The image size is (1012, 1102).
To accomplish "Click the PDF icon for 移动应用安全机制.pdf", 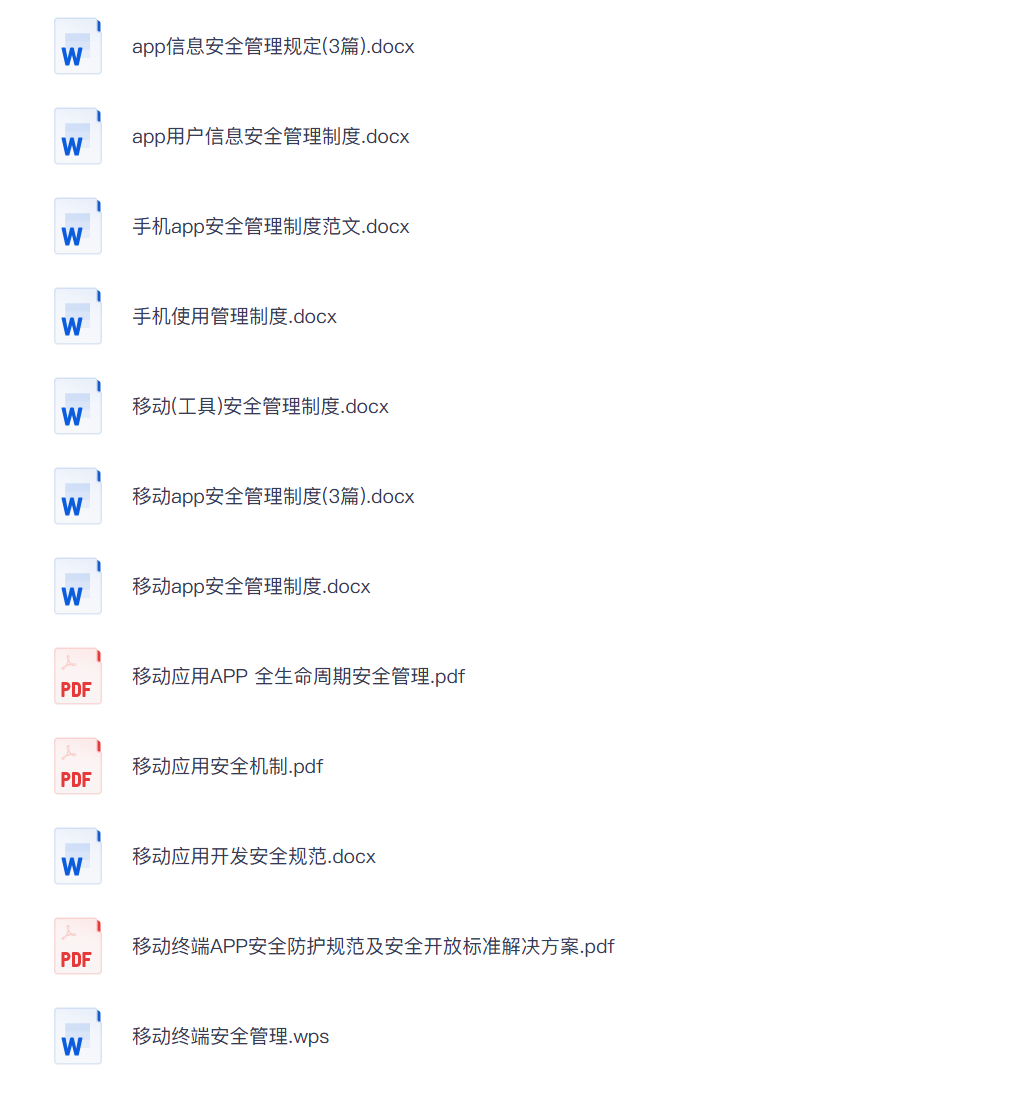I will tap(77, 765).
